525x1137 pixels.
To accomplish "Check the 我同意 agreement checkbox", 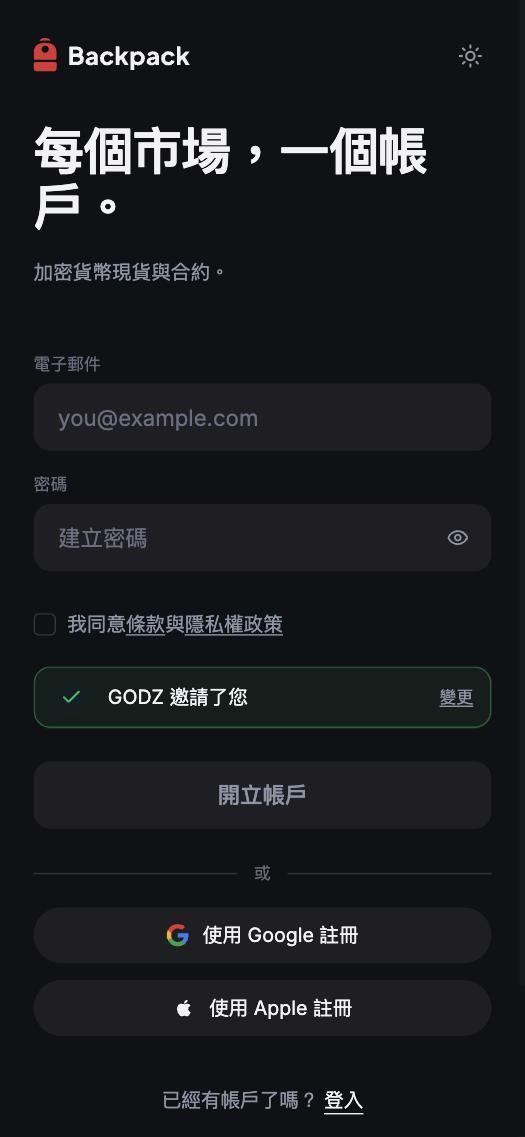I will pyautogui.click(x=45, y=624).
